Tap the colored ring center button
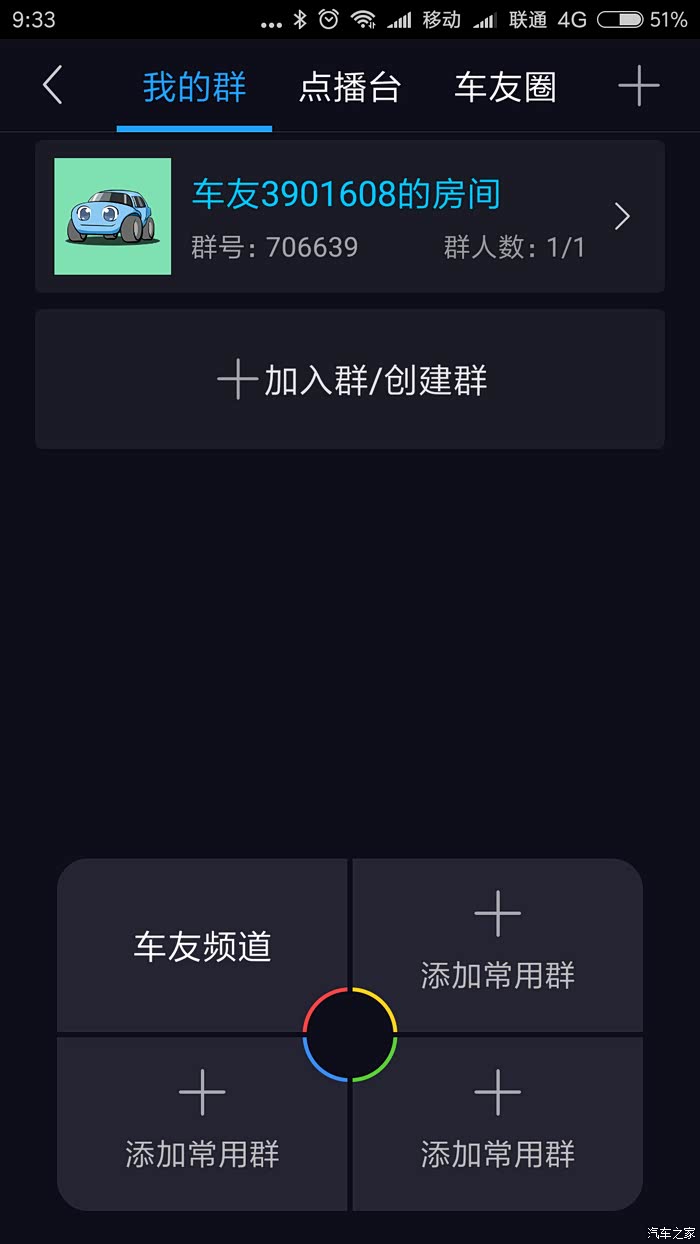Viewport: 700px width, 1244px height. point(350,1034)
